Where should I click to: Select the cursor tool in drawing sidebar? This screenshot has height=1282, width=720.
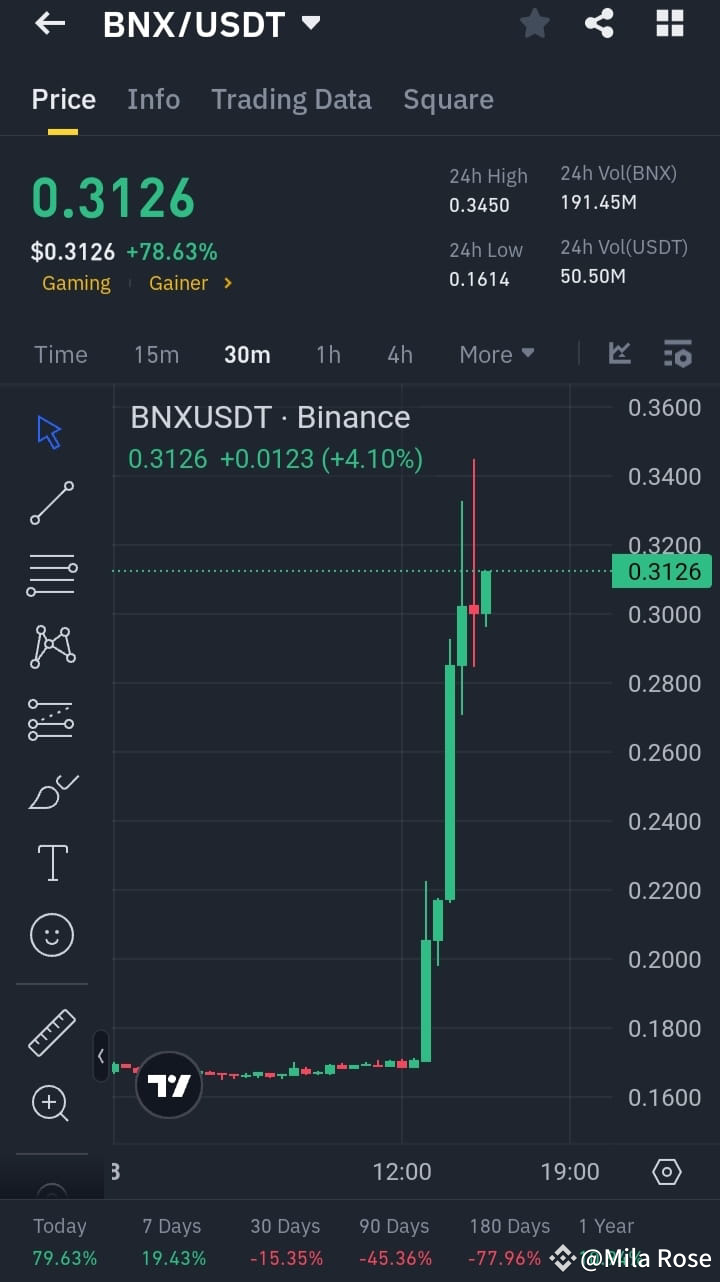50,430
